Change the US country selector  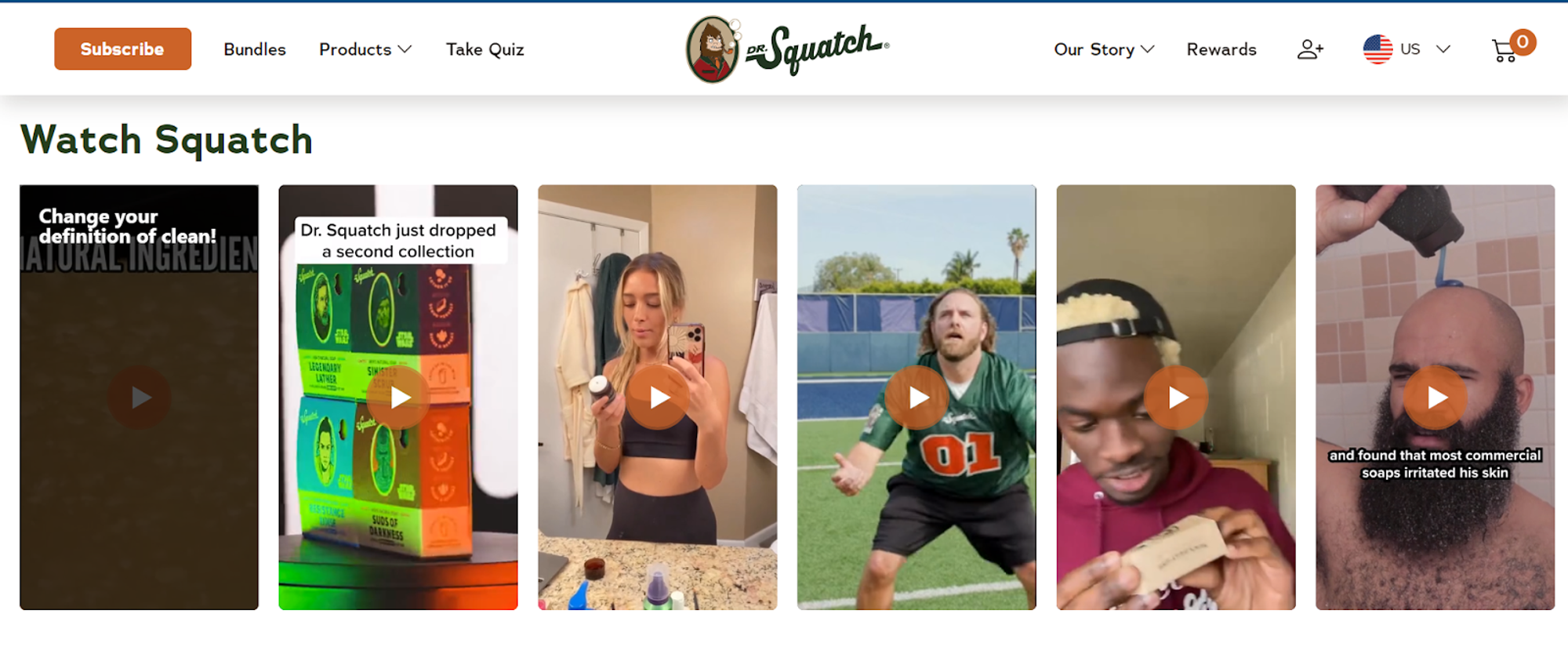coord(1406,49)
